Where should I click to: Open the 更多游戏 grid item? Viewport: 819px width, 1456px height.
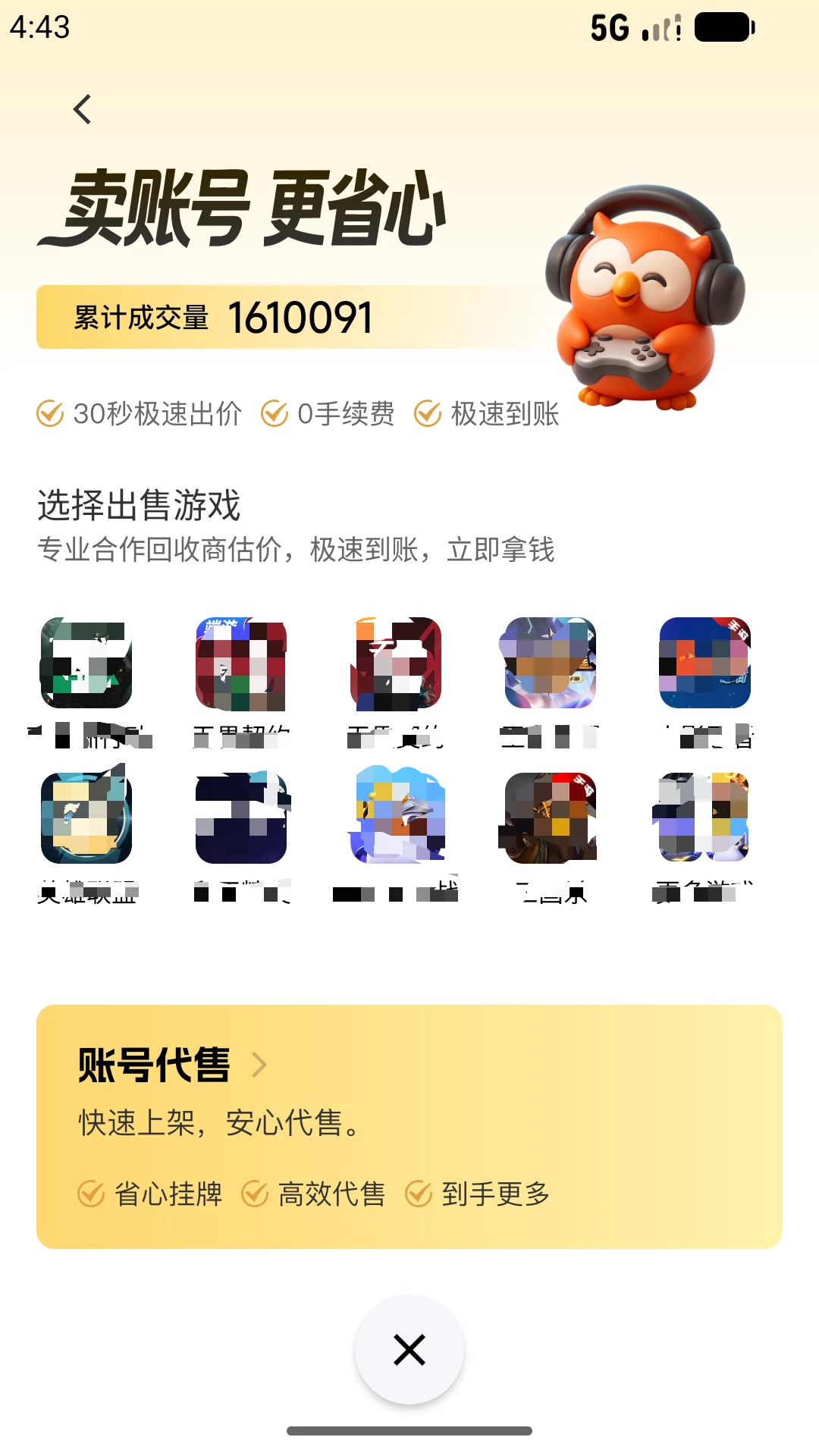(704, 818)
